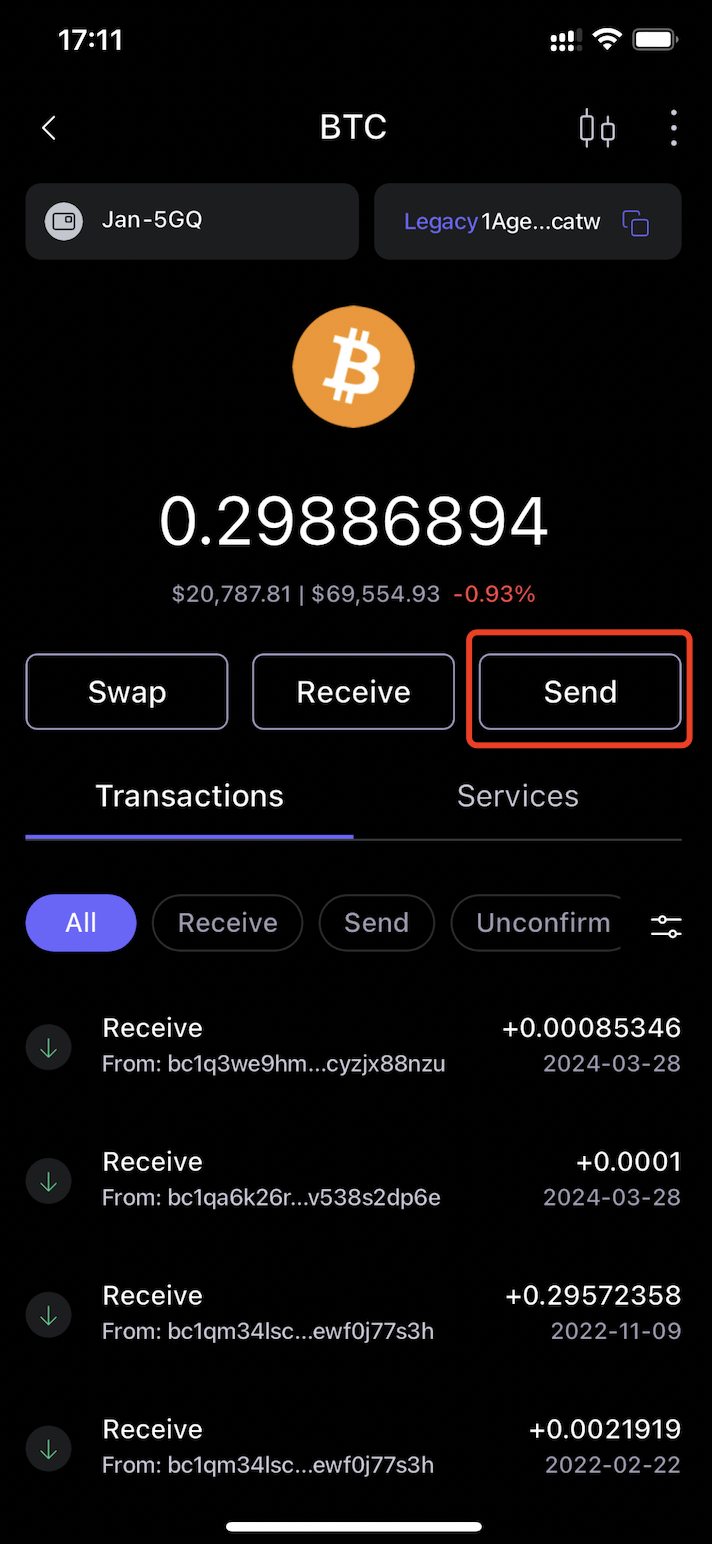Open the transaction filter settings icon
Image resolution: width=712 pixels, height=1544 pixels.
click(x=666, y=925)
